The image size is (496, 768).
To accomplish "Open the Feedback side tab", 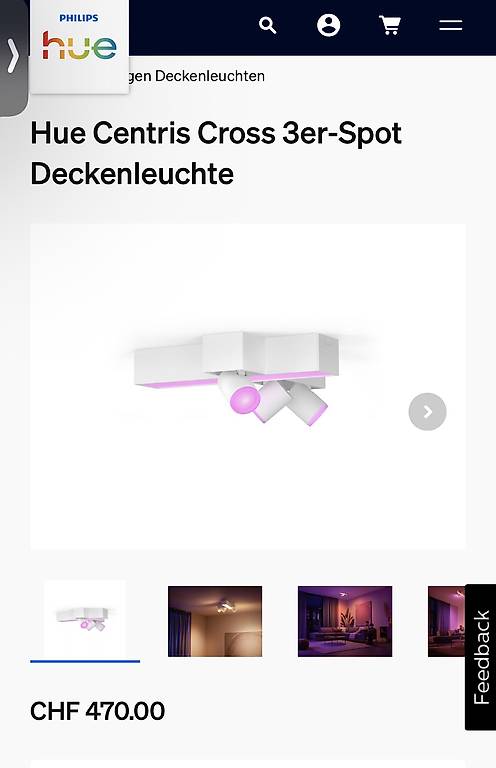I will tap(480, 657).
